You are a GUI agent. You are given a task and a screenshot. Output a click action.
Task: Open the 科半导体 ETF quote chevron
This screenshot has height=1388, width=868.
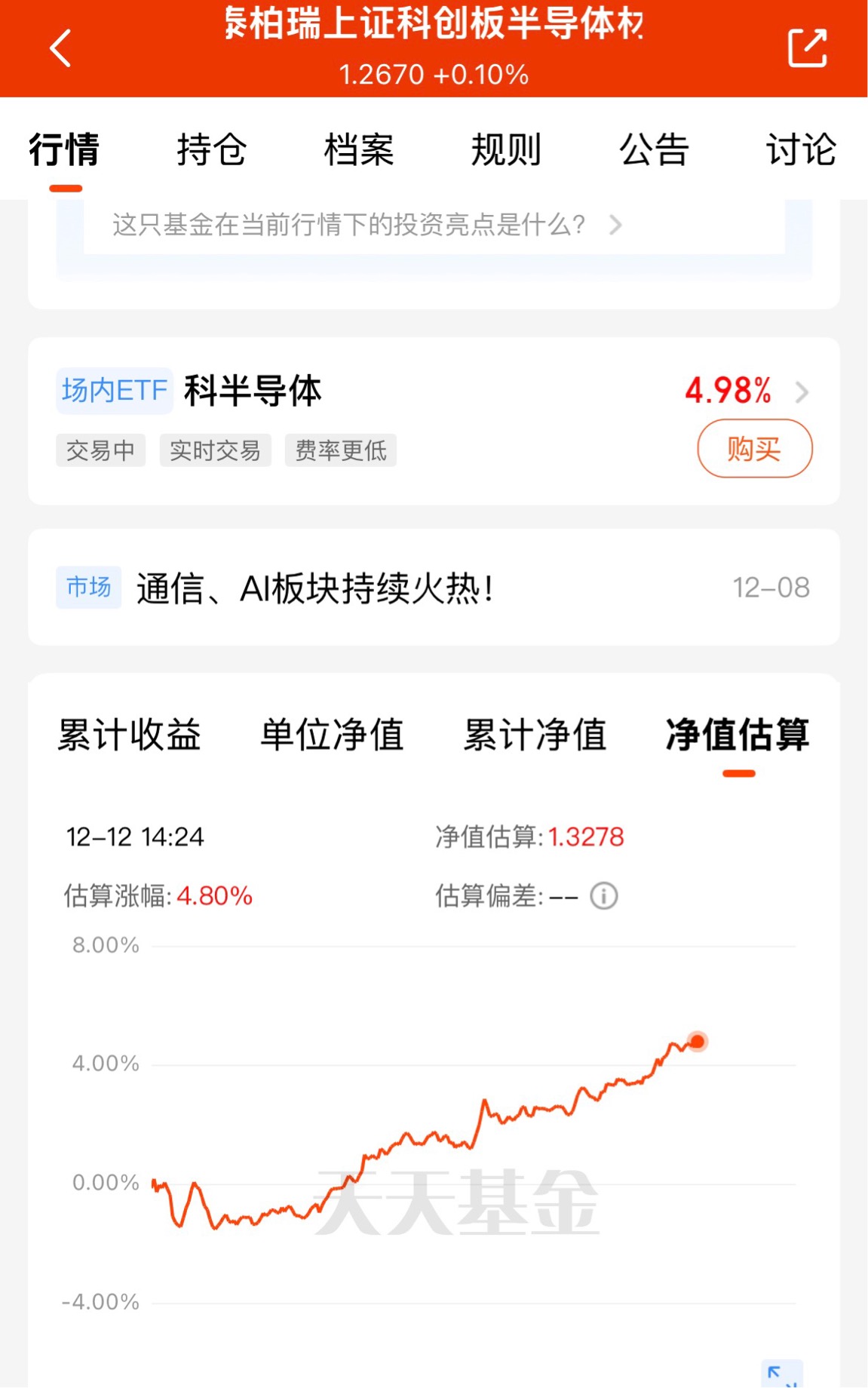click(802, 392)
